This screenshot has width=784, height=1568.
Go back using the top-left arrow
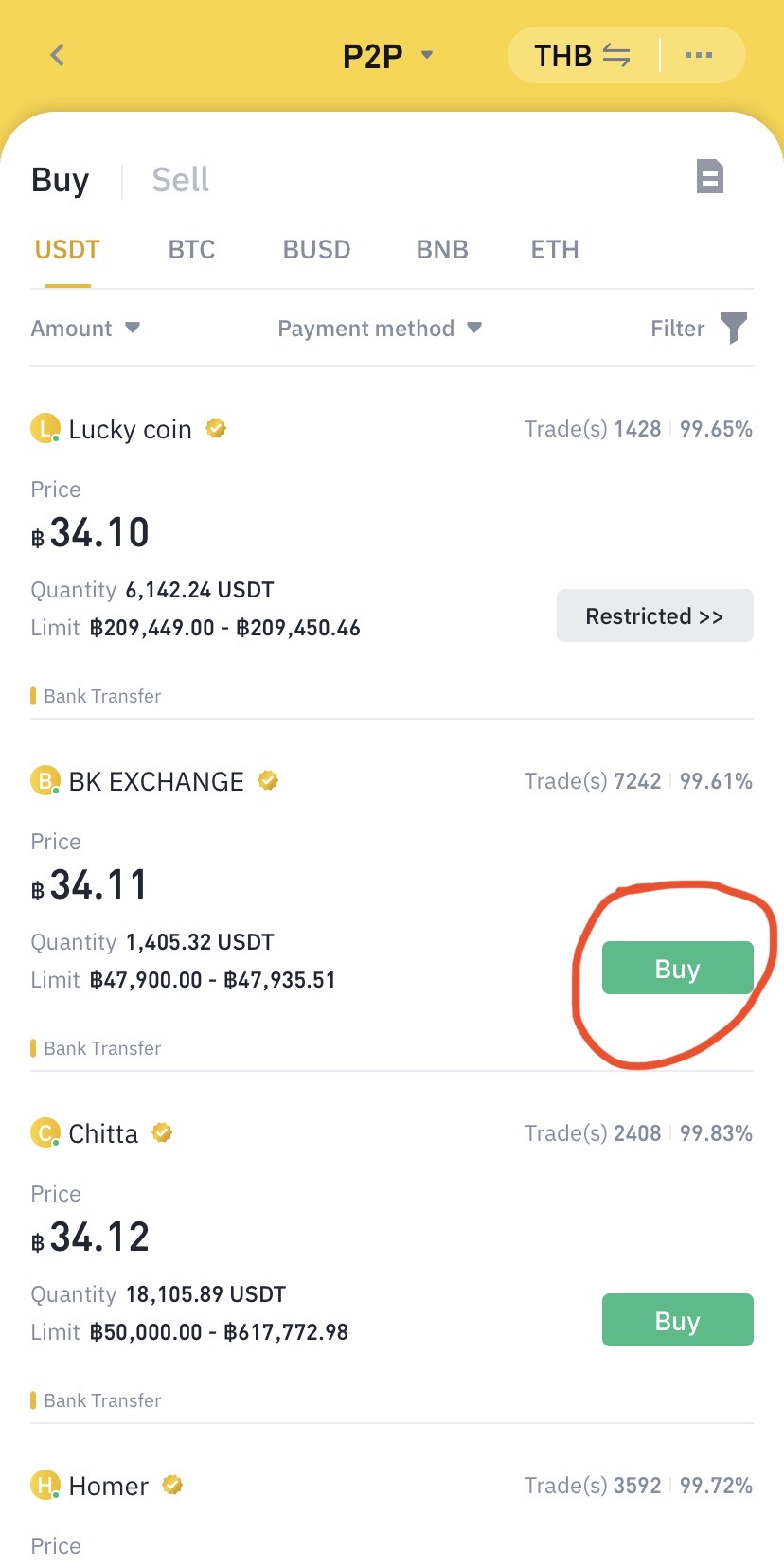pos(58,55)
